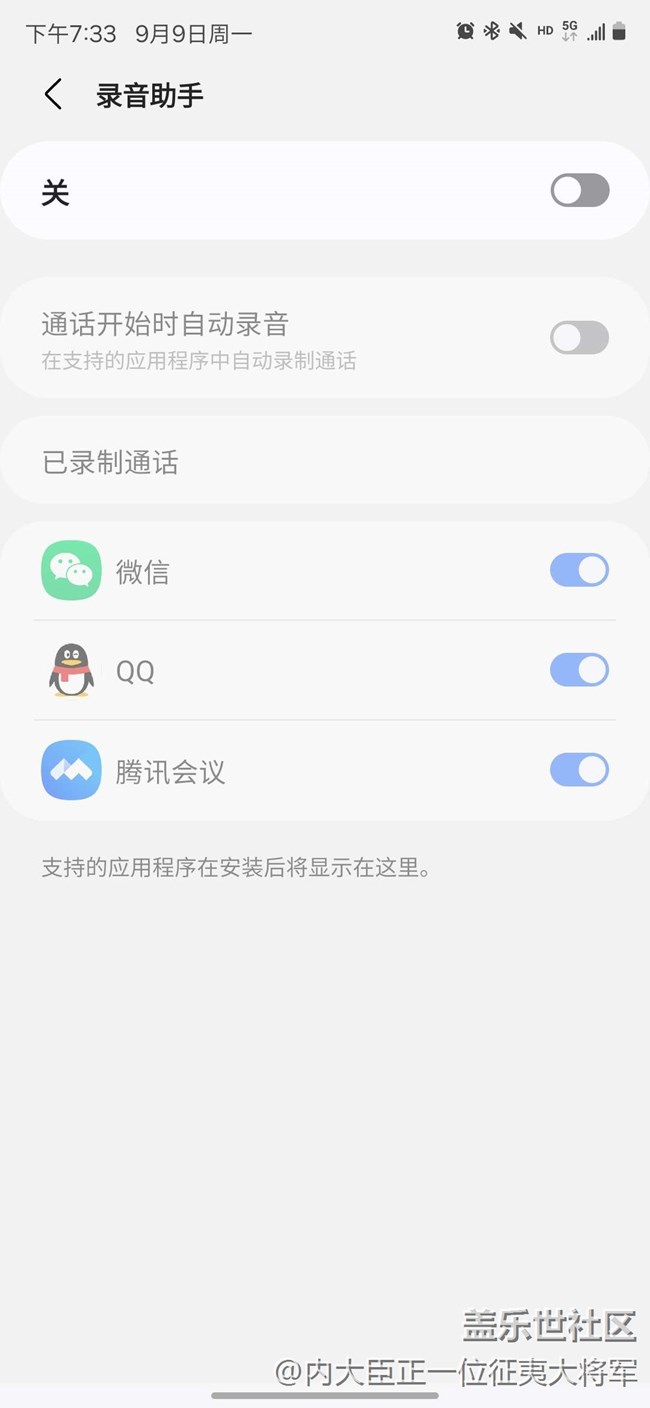Toggle the QQ recording switch

(580, 670)
